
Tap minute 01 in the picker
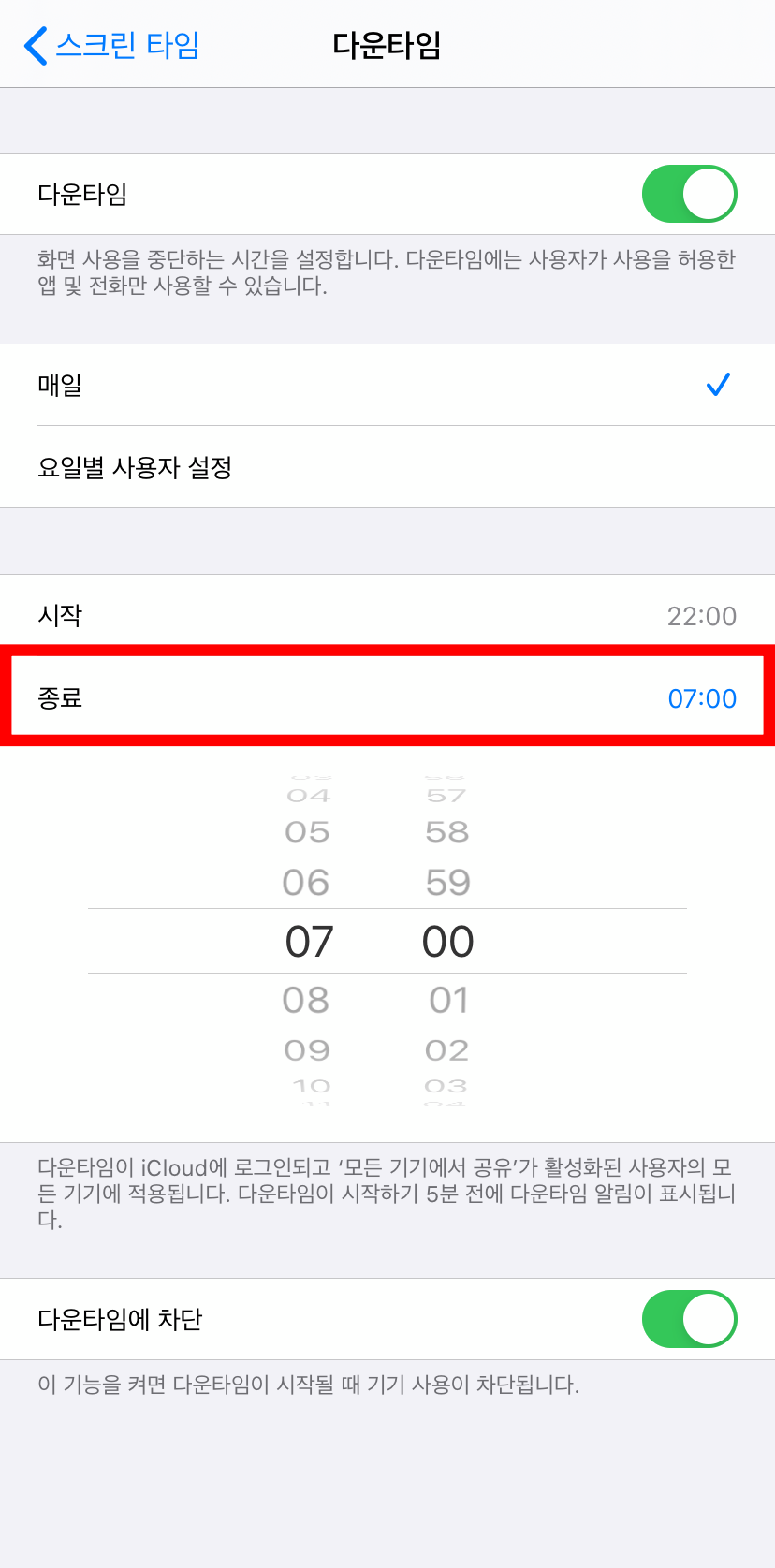click(448, 1000)
